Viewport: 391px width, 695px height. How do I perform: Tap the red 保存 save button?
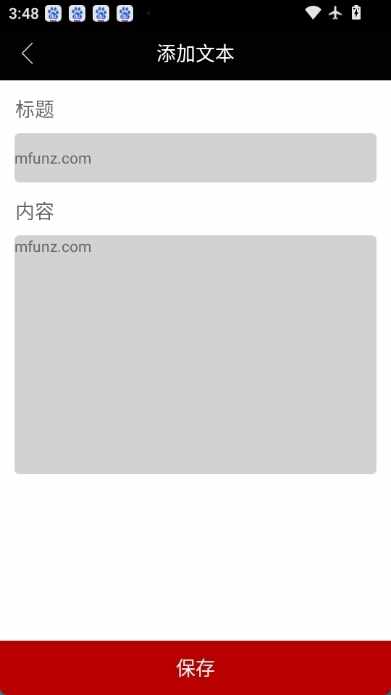point(196,668)
